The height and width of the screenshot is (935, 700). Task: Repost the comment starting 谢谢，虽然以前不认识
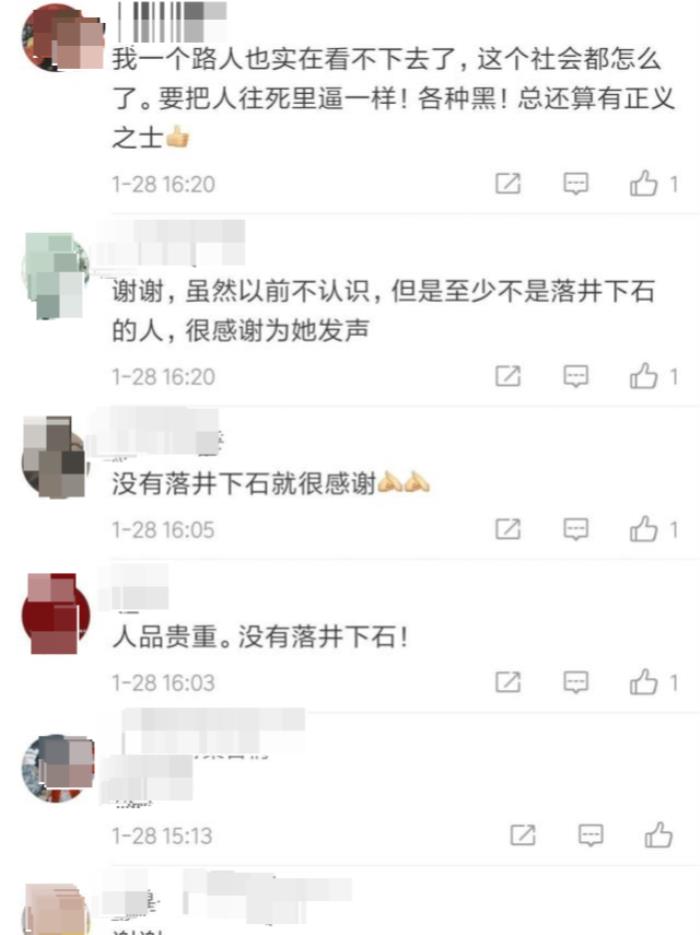pyautogui.click(x=509, y=376)
